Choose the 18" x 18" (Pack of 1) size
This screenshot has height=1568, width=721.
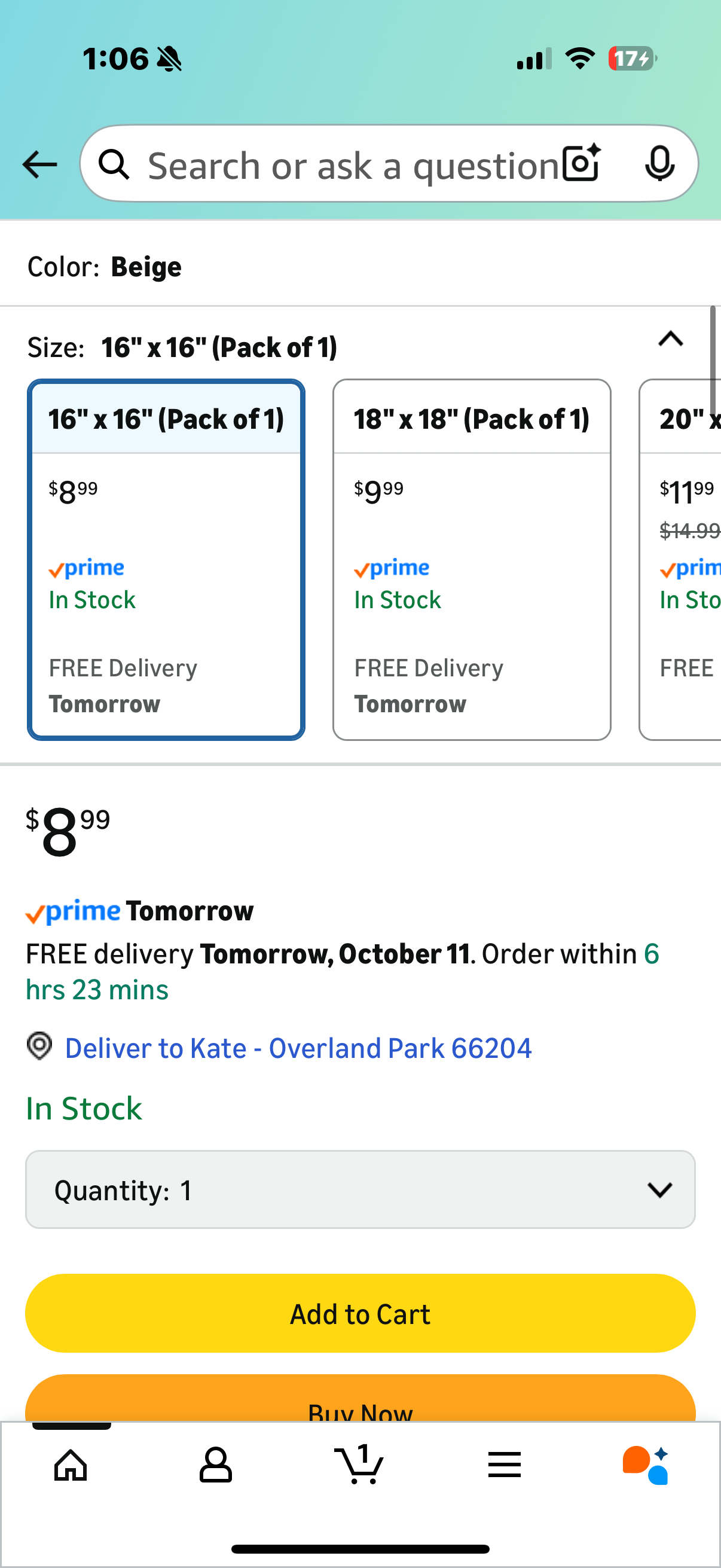pyautogui.click(x=472, y=559)
